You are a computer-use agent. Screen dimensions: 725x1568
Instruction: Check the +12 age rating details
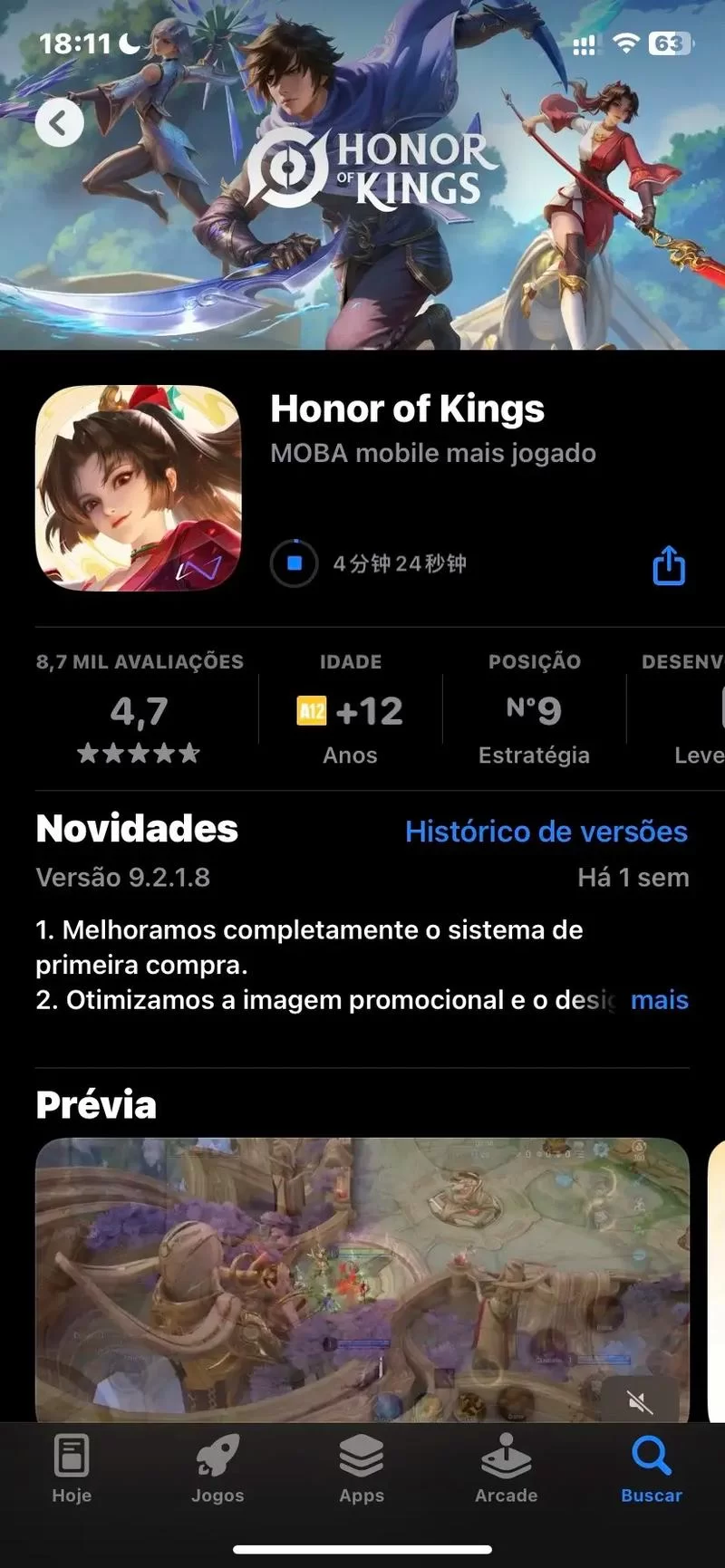(x=350, y=711)
